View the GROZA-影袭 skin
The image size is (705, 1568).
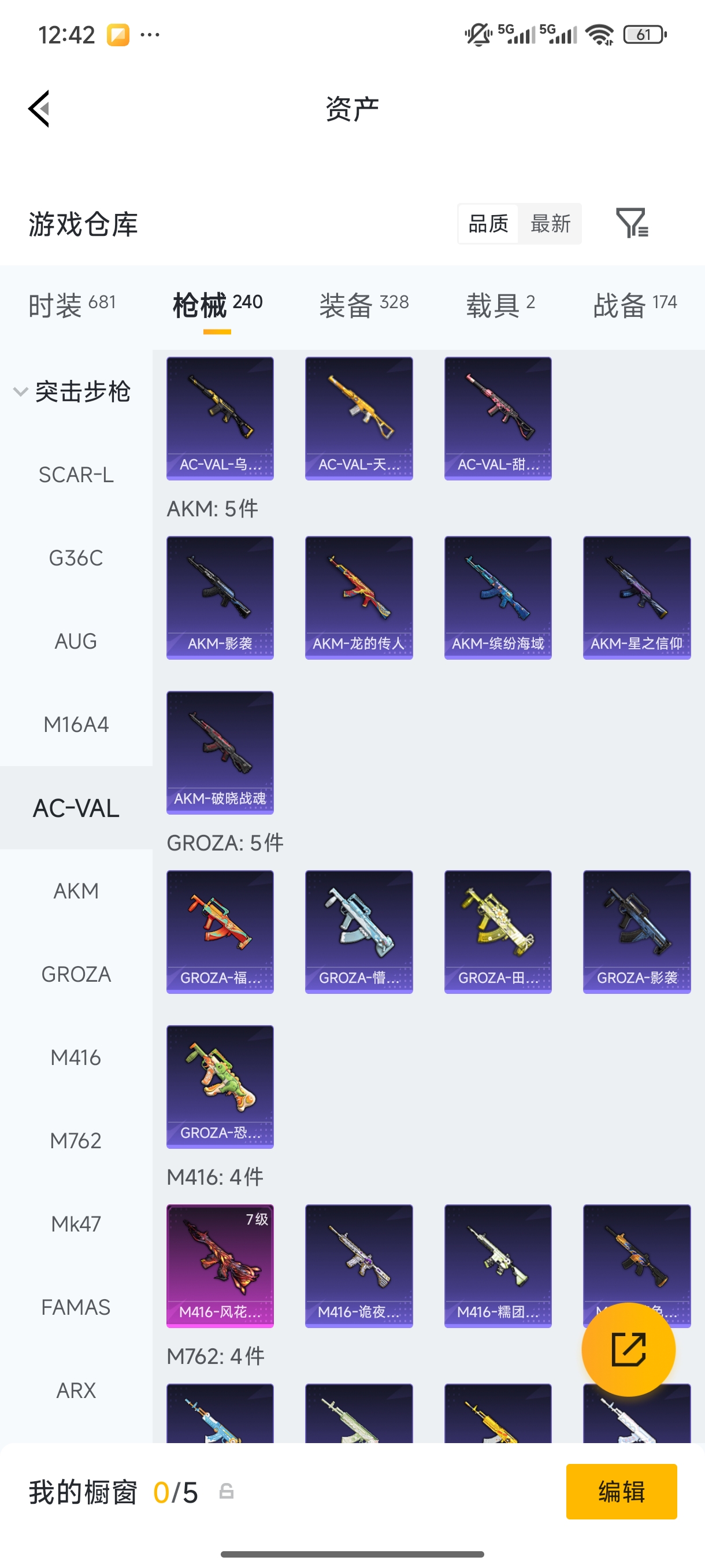tap(636, 931)
